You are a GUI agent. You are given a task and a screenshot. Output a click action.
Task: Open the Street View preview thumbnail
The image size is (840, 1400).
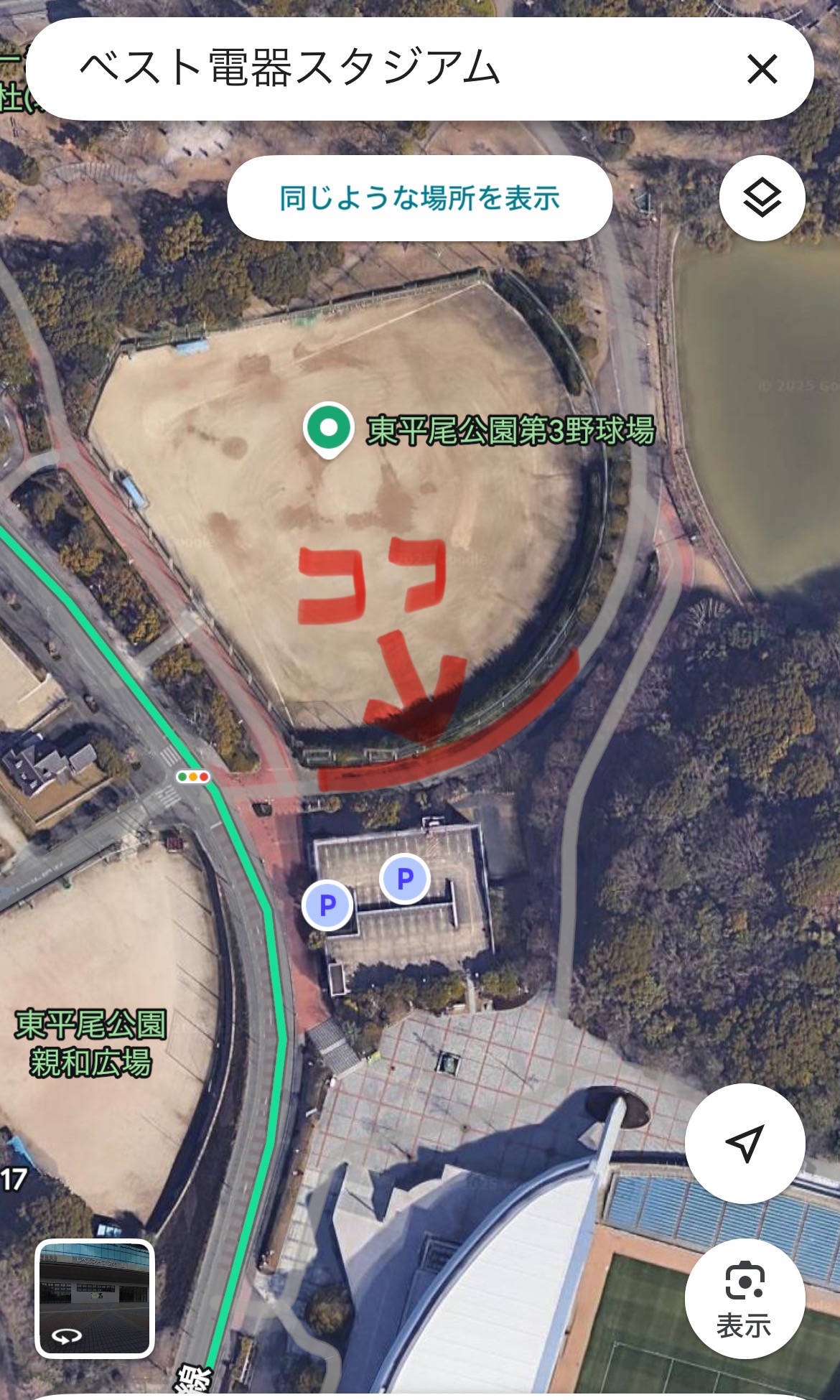coord(95,1298)
